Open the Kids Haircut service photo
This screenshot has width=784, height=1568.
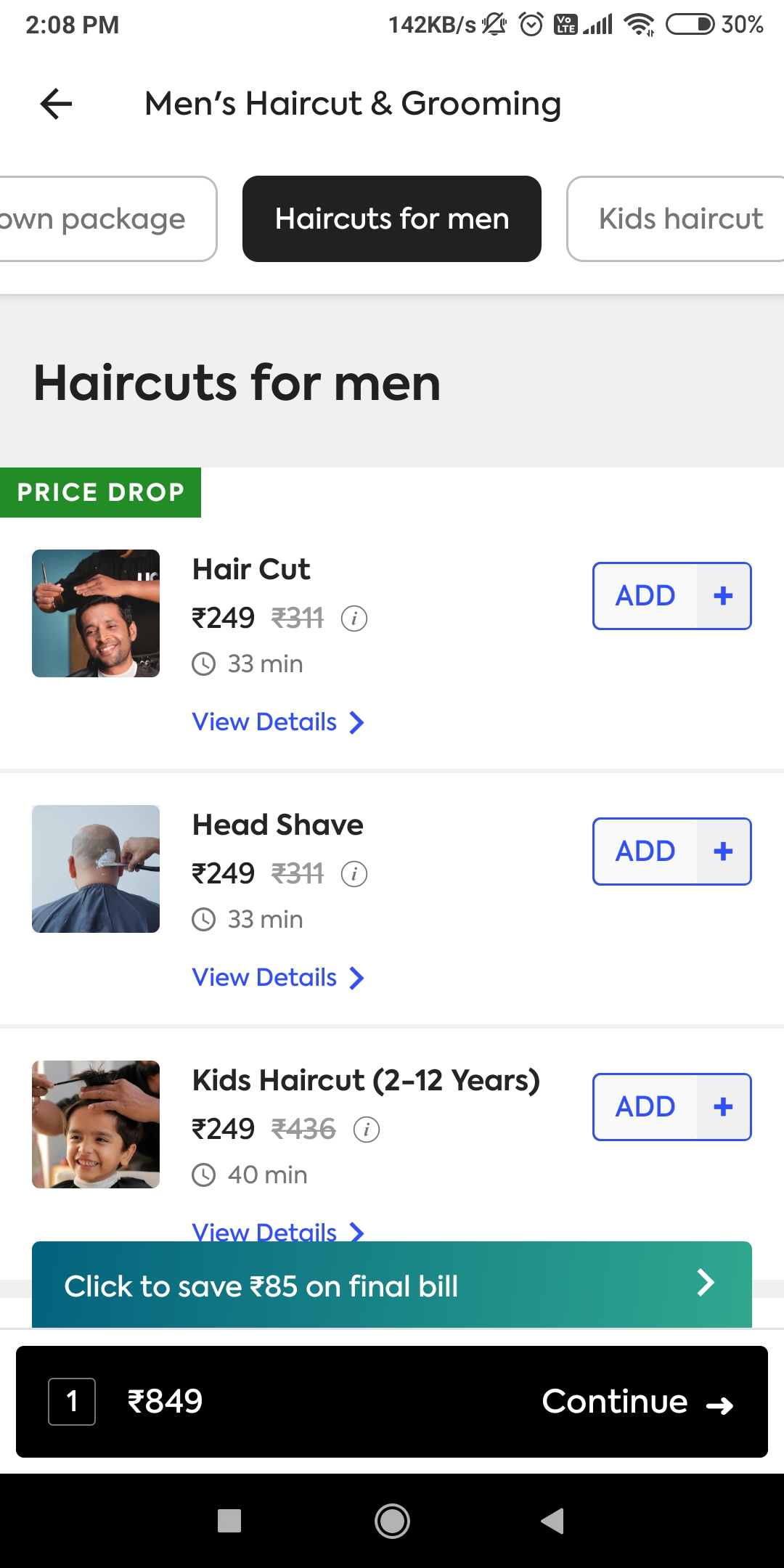(x=96, y=1124)
